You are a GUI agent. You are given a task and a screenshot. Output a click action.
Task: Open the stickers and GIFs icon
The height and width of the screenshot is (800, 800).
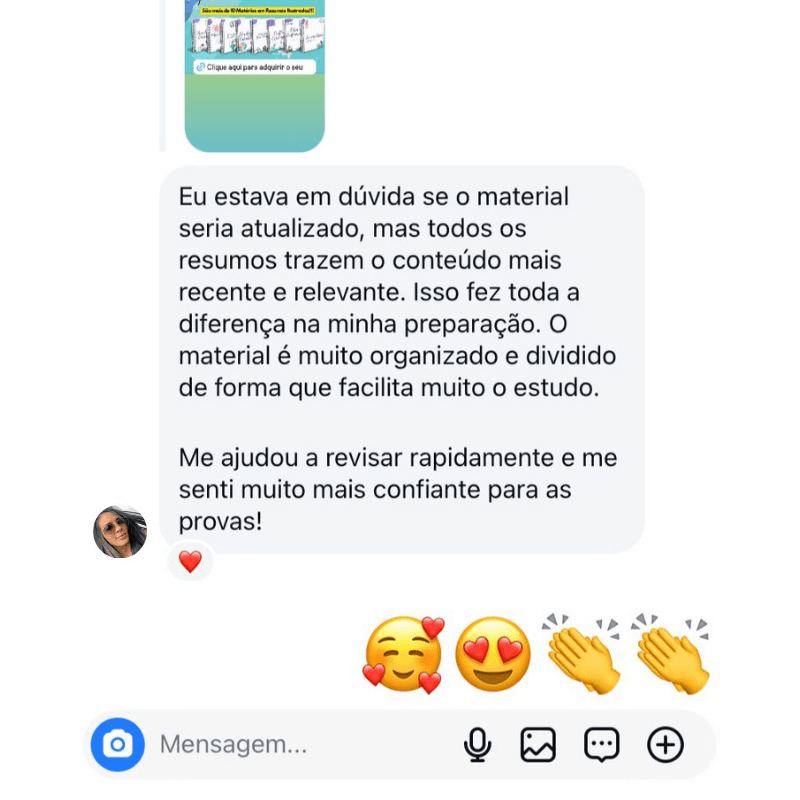click(601, 745)
